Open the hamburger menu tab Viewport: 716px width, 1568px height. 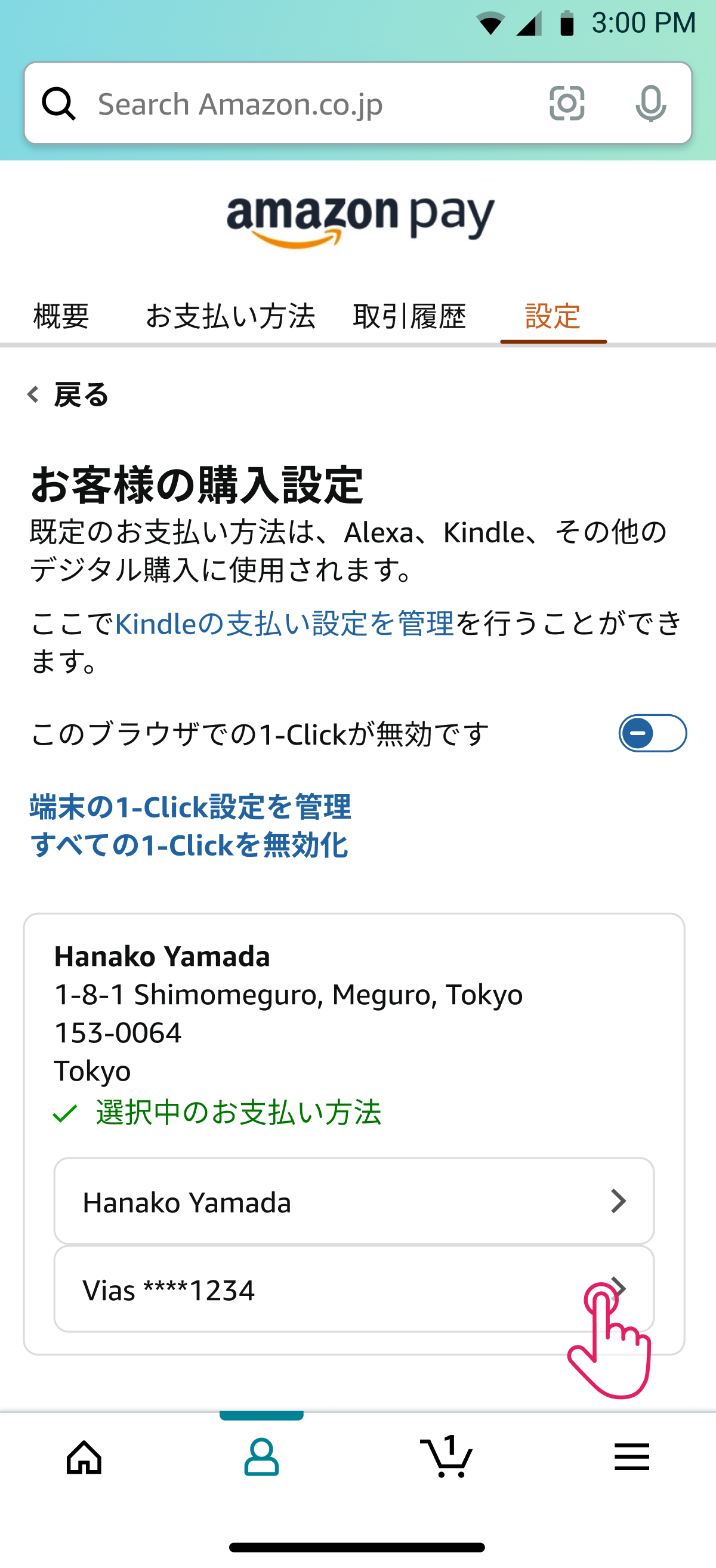[631, 1456]
